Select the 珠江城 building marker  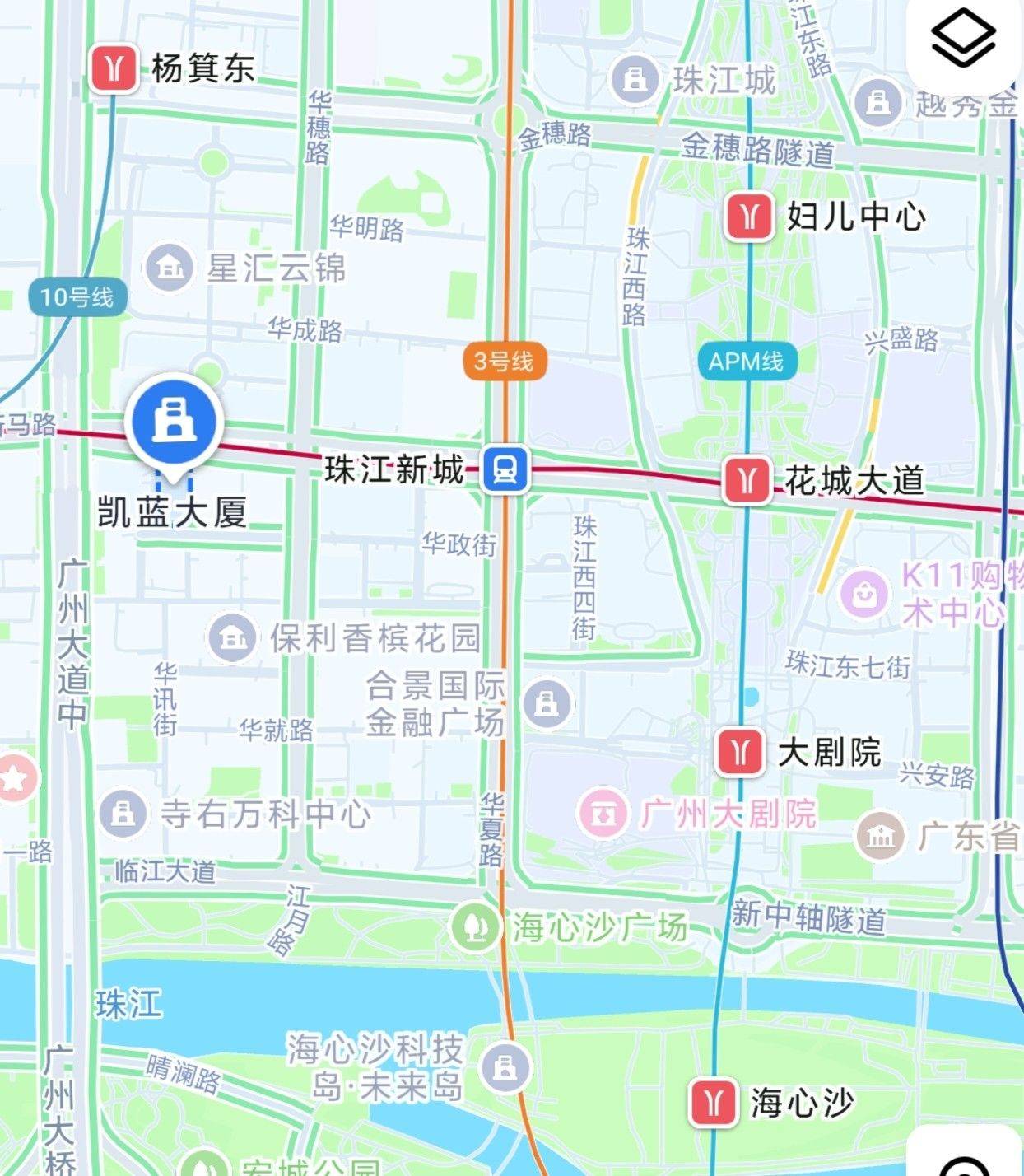(x=635, y=79)
